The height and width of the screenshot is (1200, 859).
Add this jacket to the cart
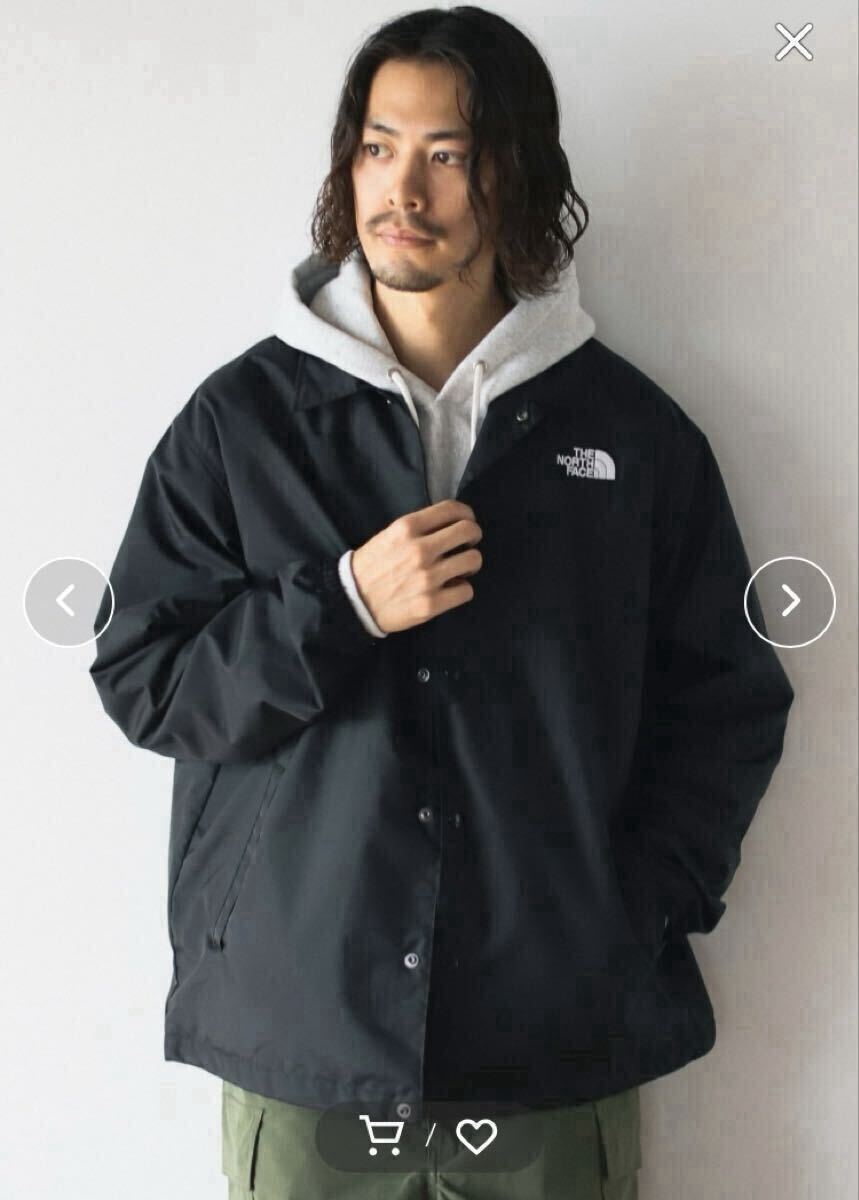[381, 1134]
